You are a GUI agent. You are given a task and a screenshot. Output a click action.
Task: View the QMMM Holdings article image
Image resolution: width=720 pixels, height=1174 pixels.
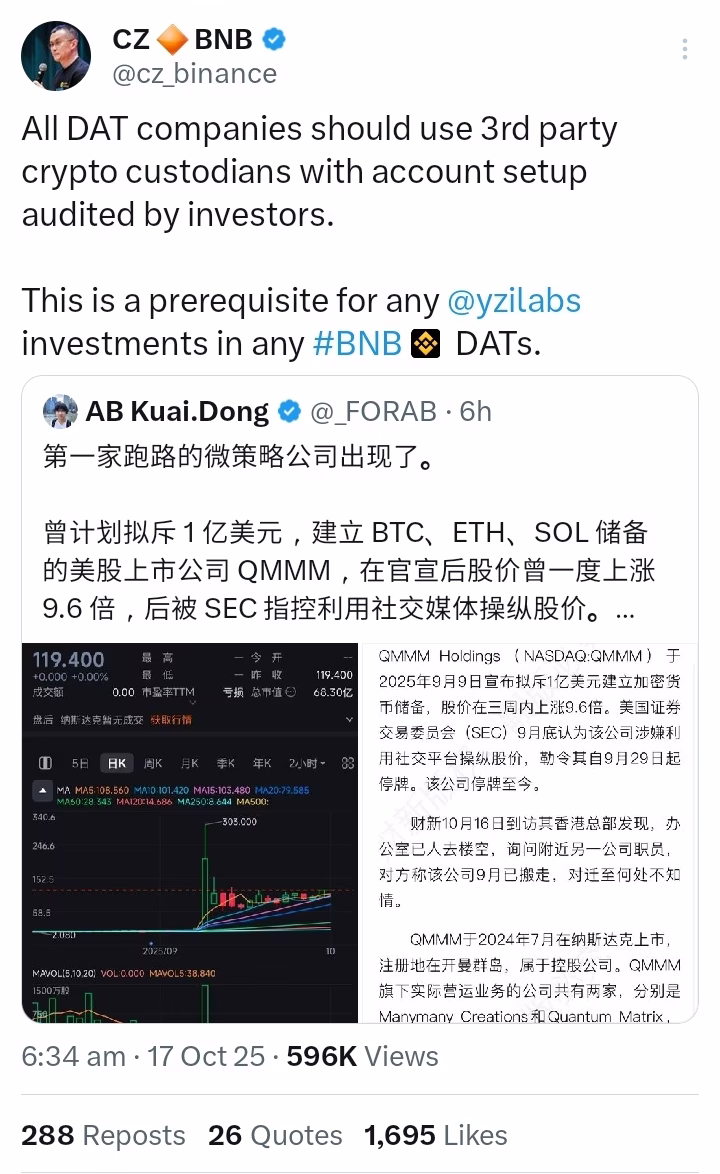529,832
